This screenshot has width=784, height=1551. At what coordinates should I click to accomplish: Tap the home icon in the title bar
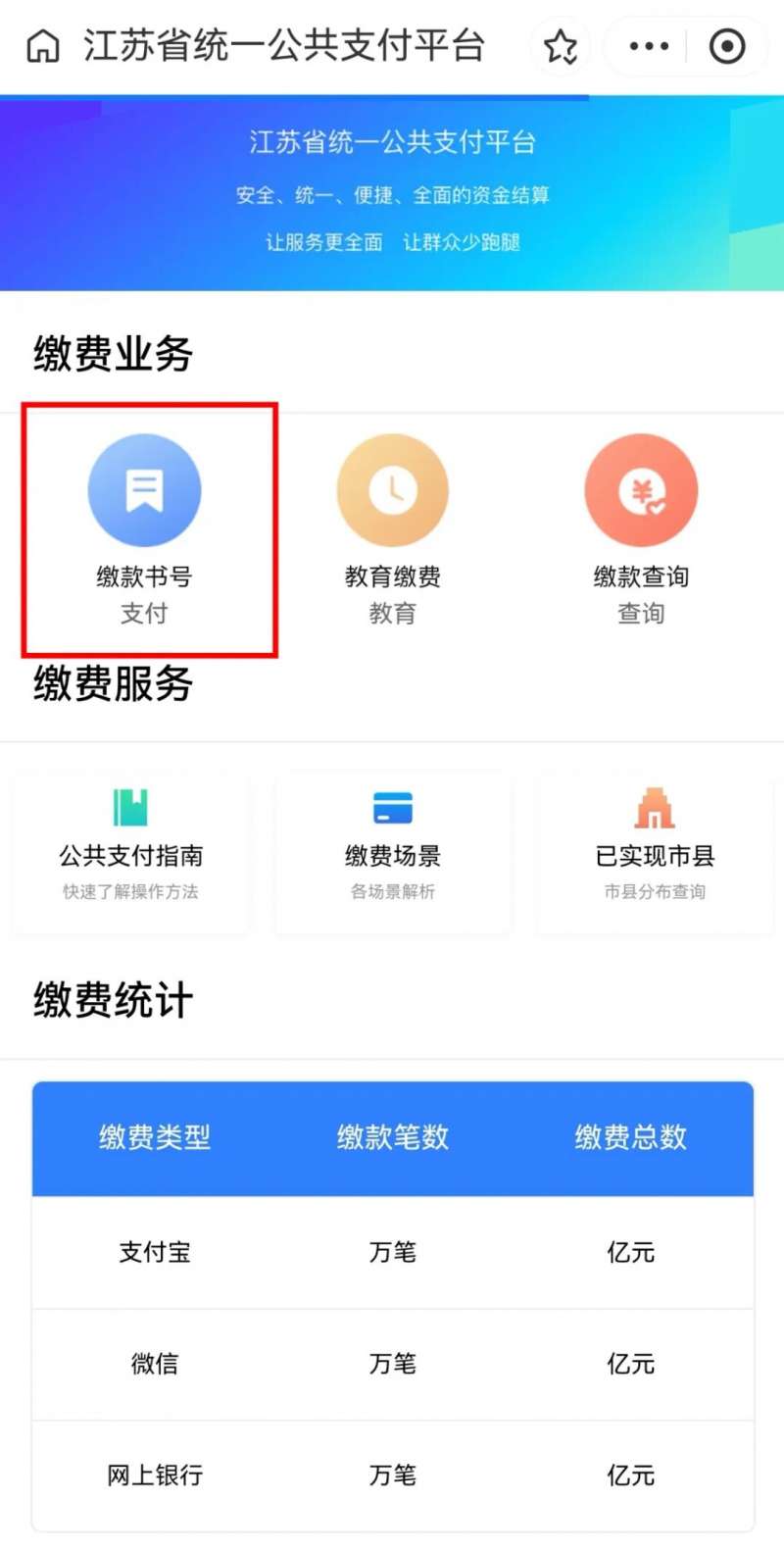tap(43, 46)
